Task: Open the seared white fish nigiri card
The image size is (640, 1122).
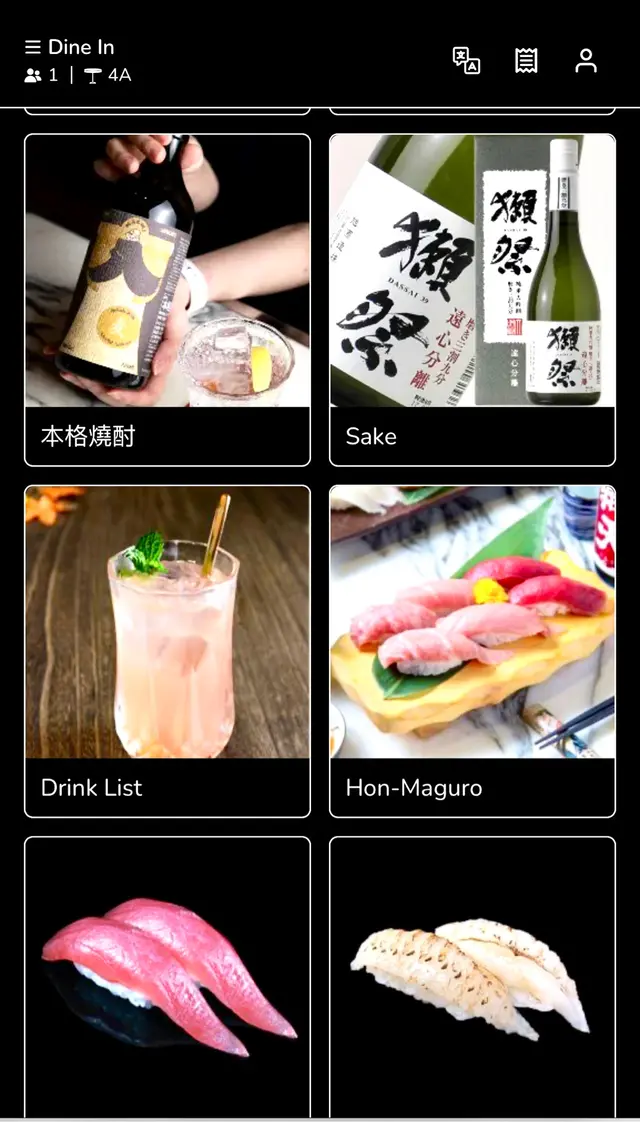Action: point(472,976)
